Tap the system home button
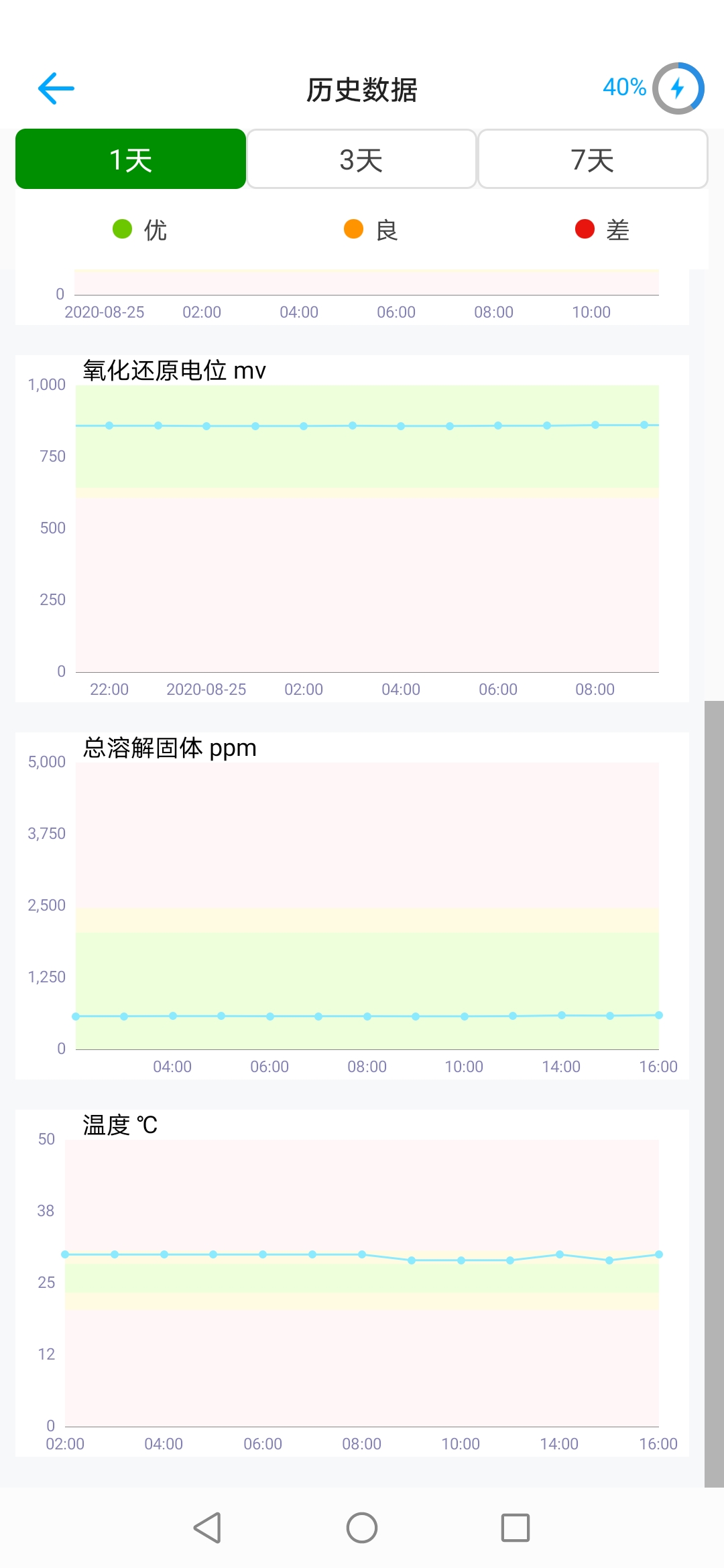 pyautogui.click(x=361, y=1528)
